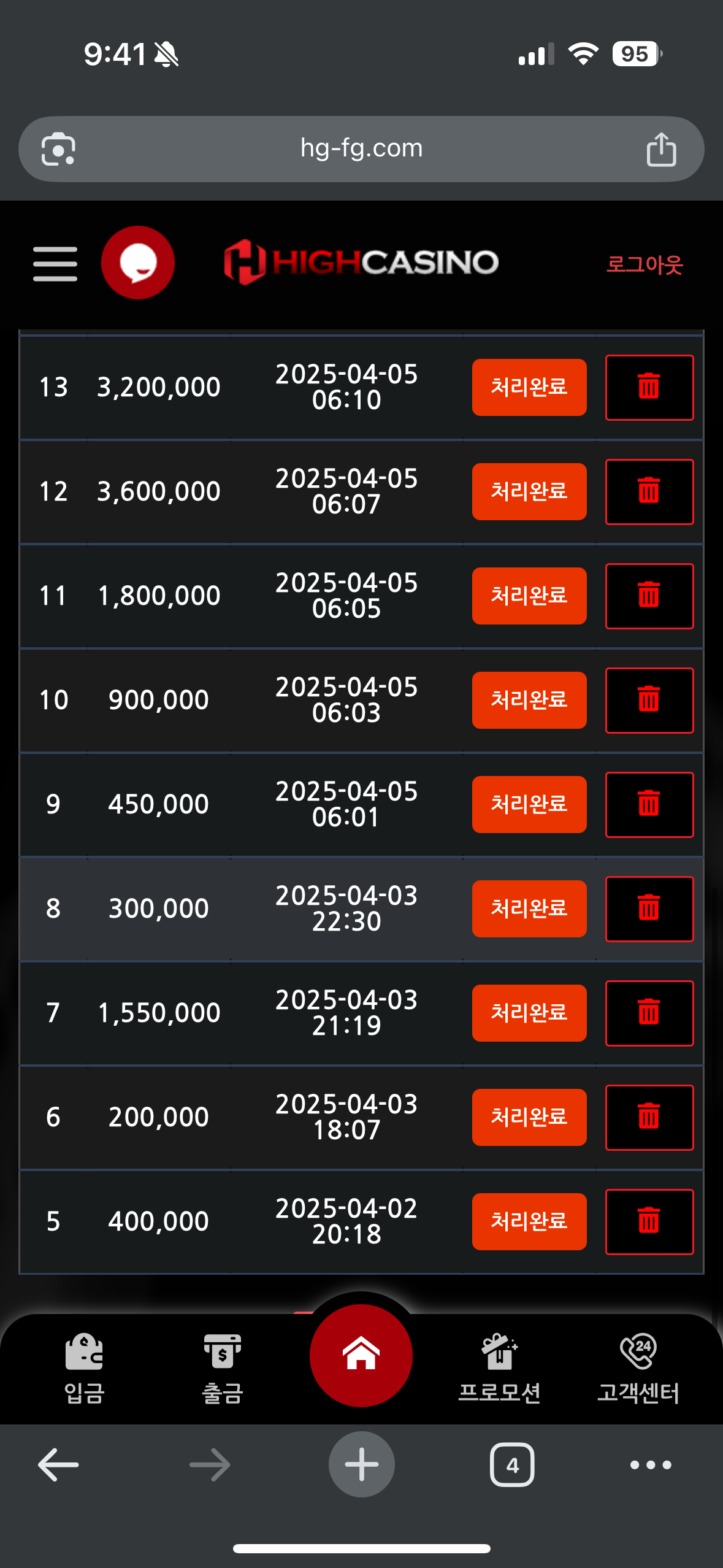
Task: Delete the row 12 record of 3,600,000
Action: [x=649, y=492]
